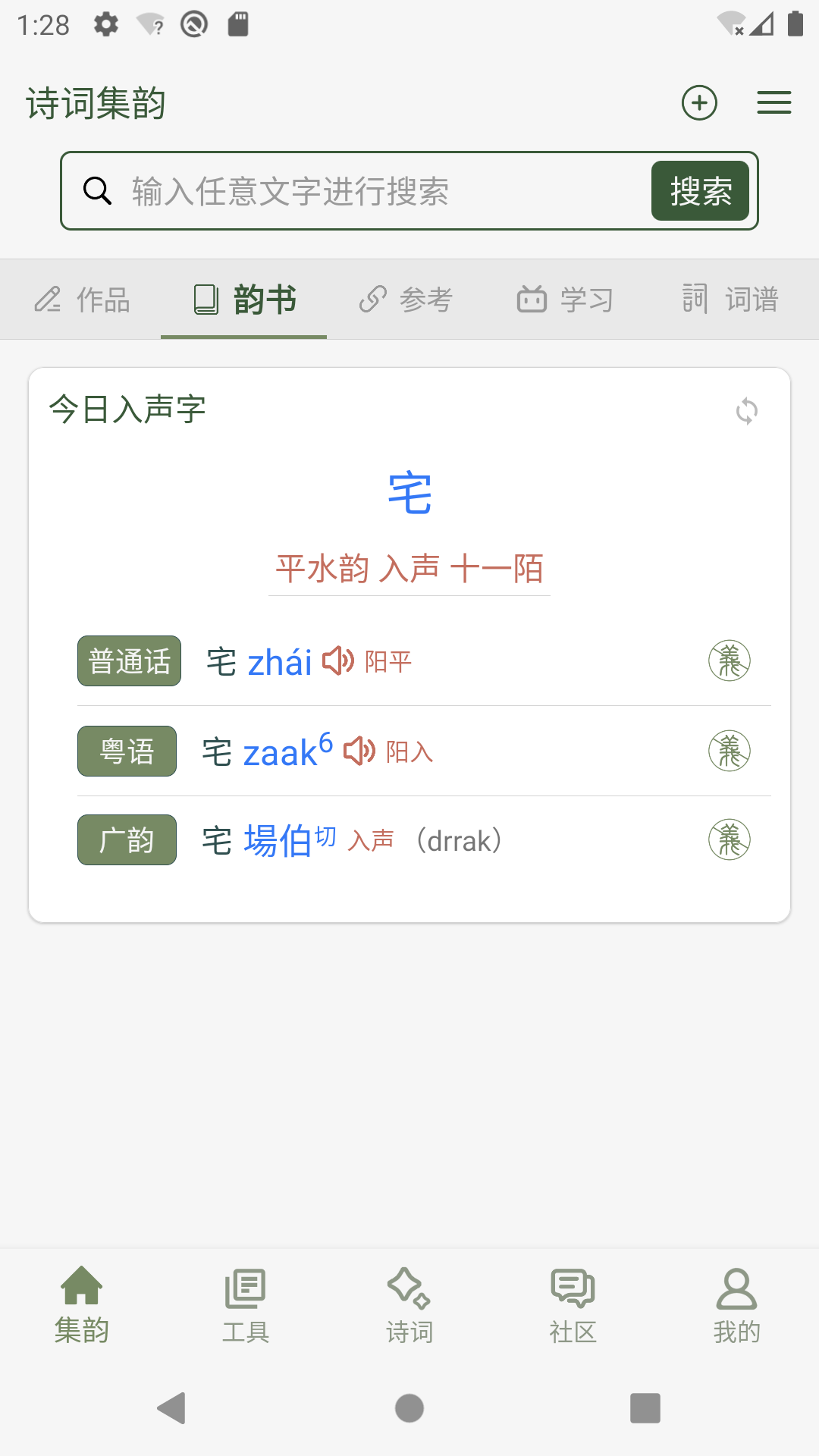The width and height of the screenshot is (819, 1456).
Task: Open the 義 icon on the 普通话 row
Action: click(x=730, y=661)
